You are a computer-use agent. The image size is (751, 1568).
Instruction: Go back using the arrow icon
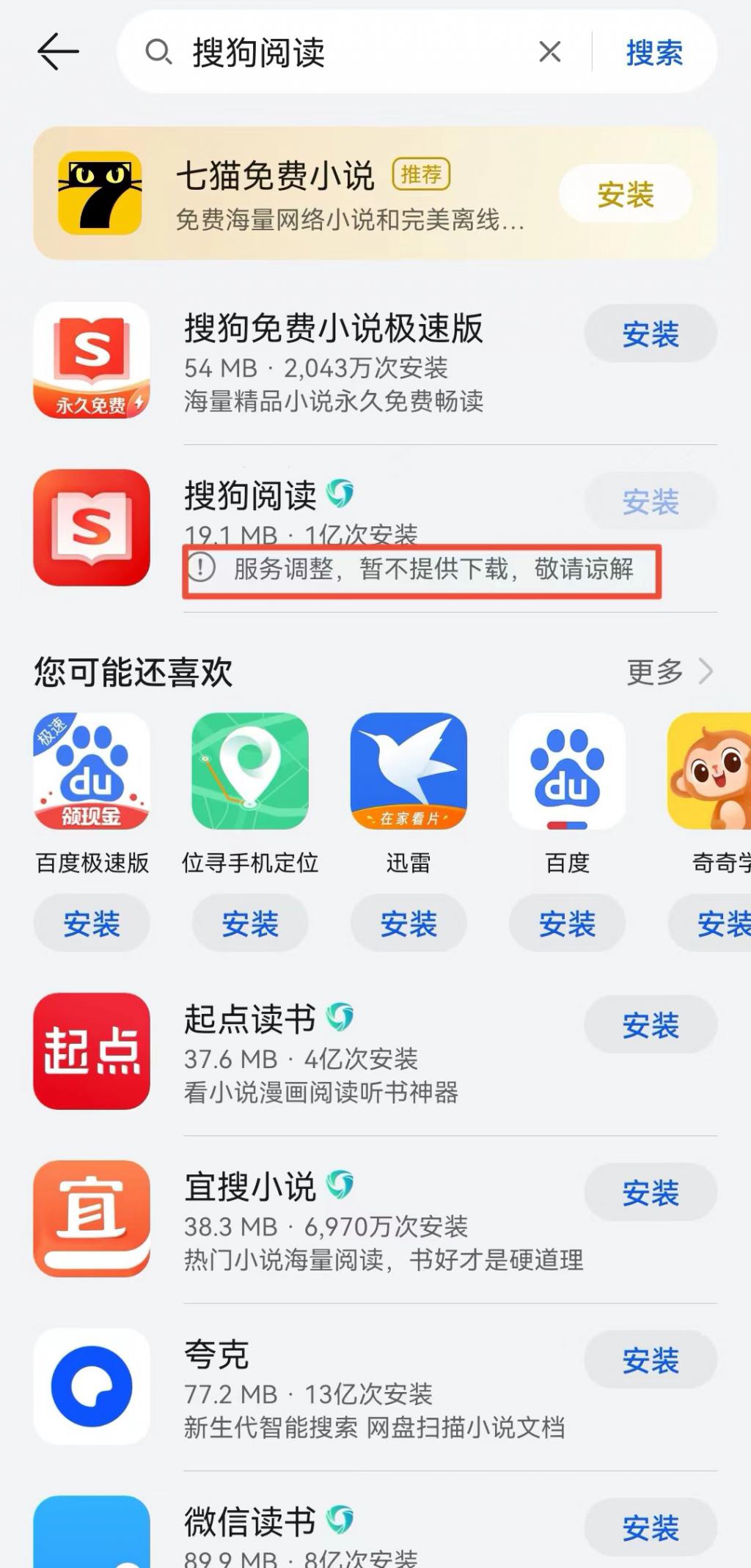(57, 52)
